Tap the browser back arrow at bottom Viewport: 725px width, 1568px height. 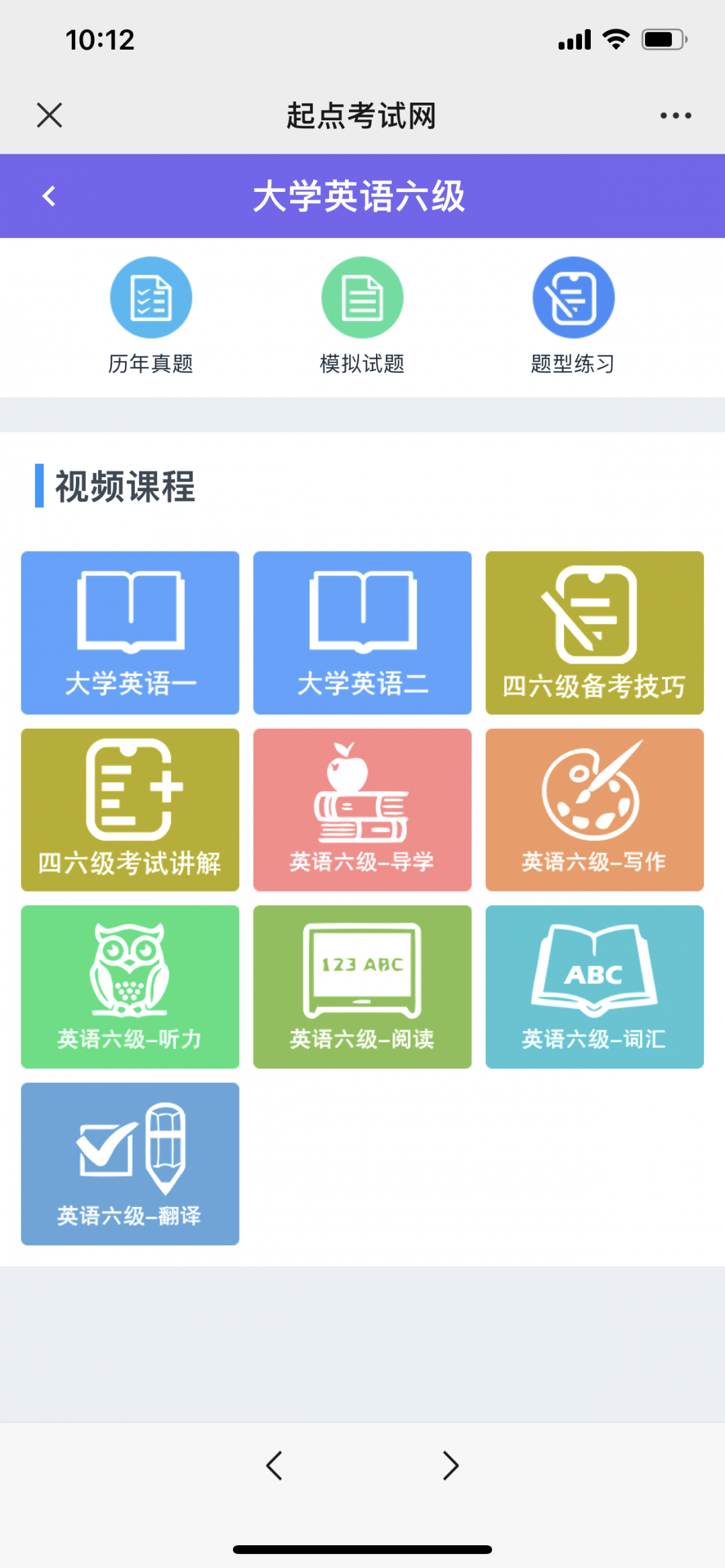[274, 1465]
